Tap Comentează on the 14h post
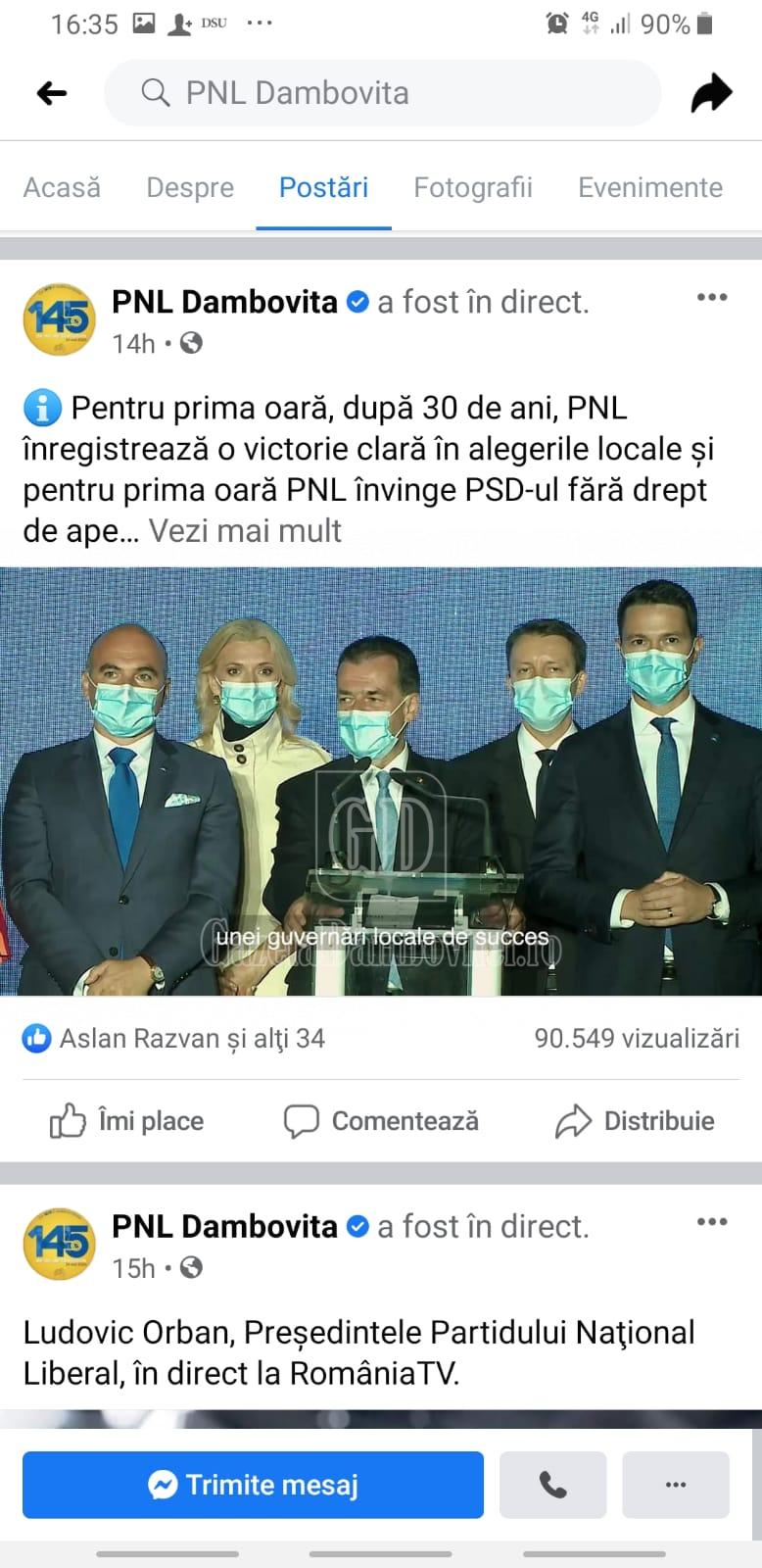The image size is (762, 1568). coord(381,1120)
